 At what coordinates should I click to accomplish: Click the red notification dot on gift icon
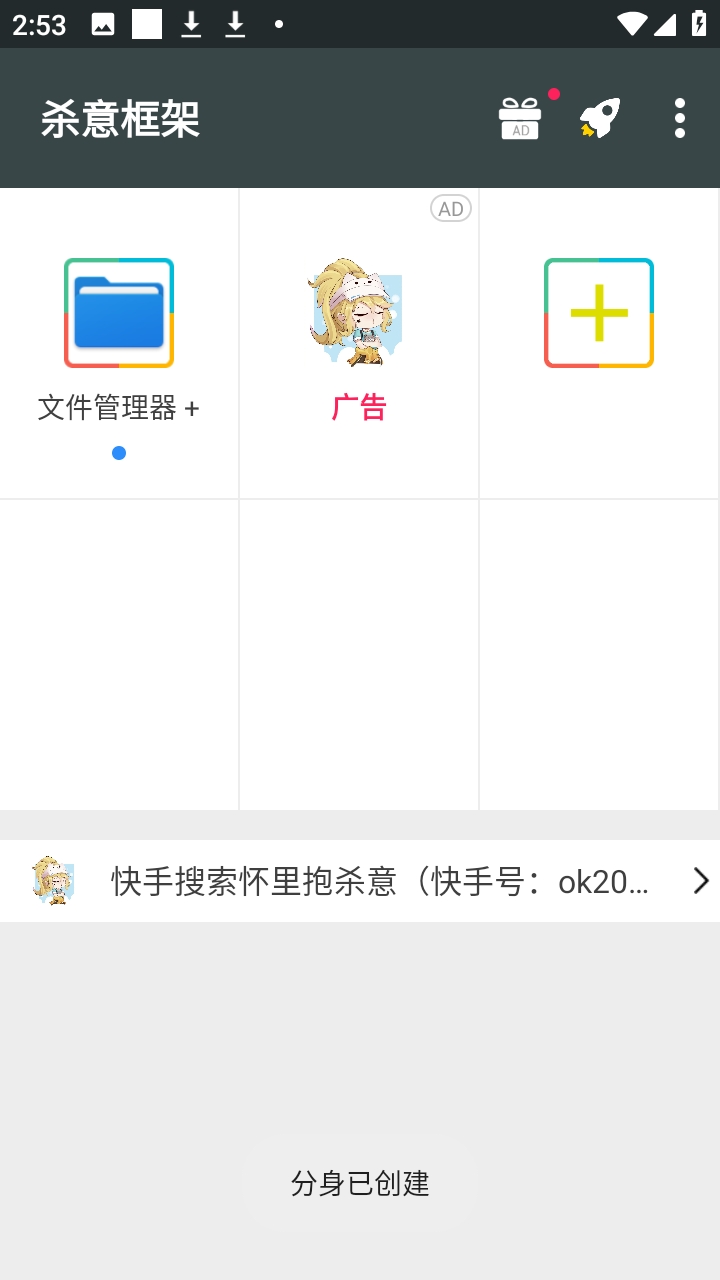(x=552, y=95)
